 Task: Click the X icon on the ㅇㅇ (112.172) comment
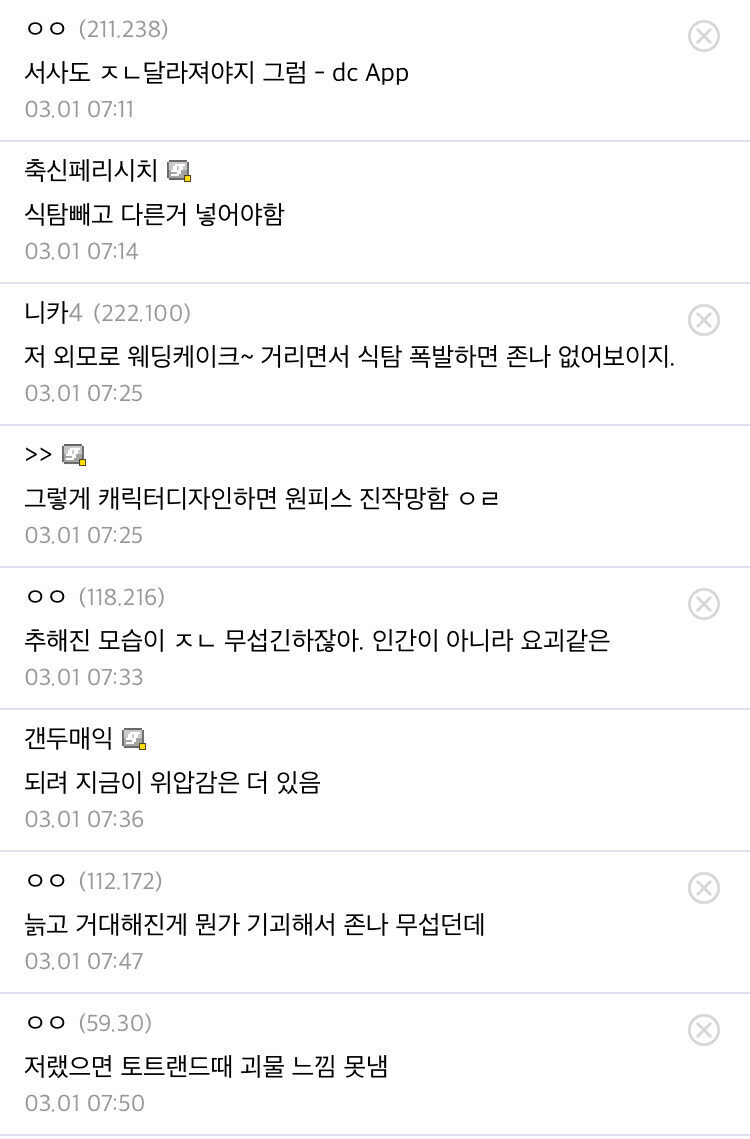pyautogui.click(x=704, y=888)
